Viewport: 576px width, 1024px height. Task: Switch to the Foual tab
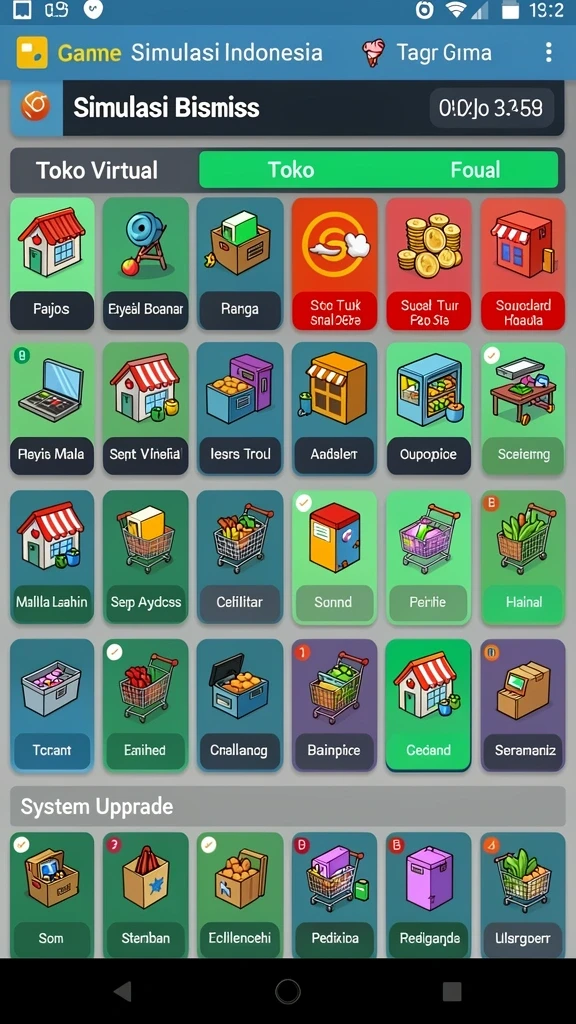click(475, 170)
